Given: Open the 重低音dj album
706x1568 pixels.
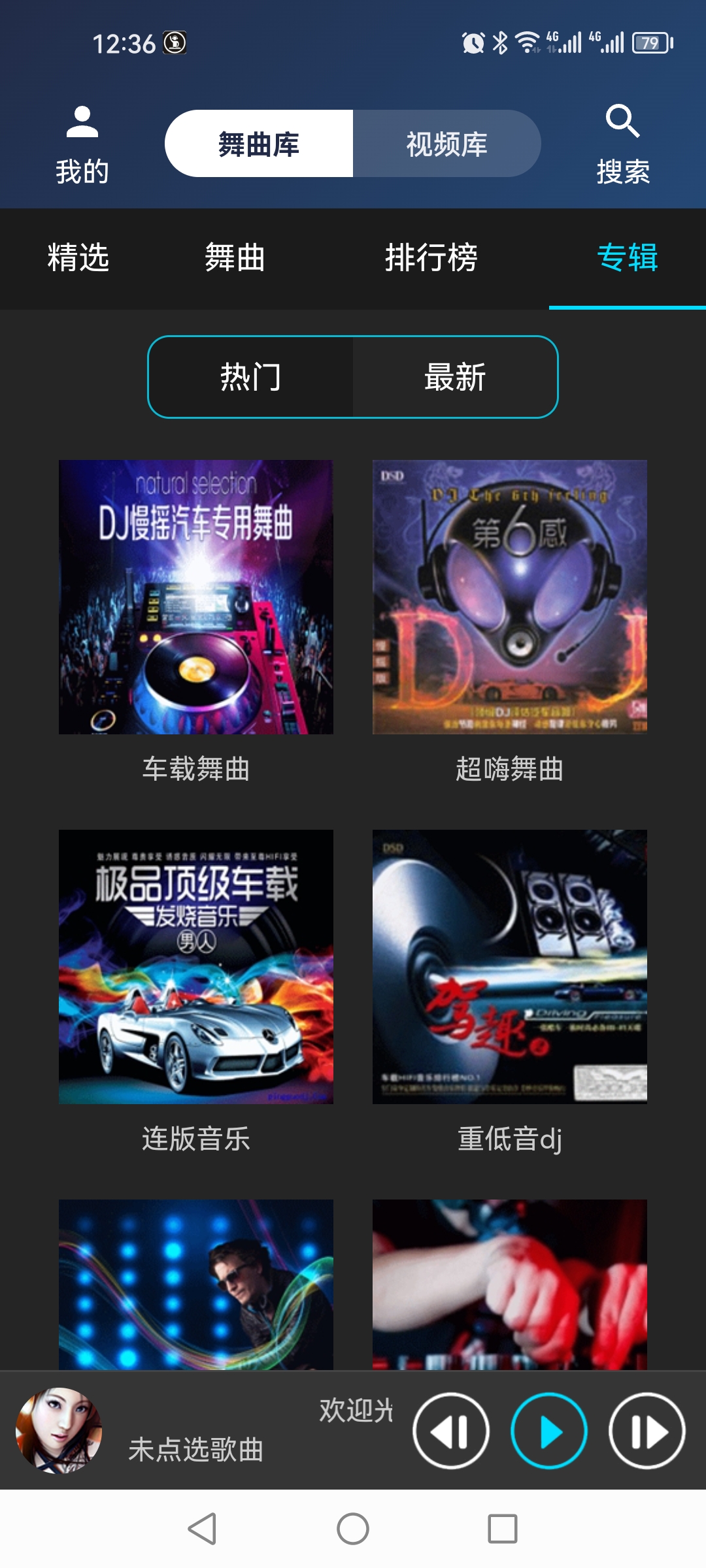Looking at the screenshot, I should pyautogui.click(x=510, y=967).
